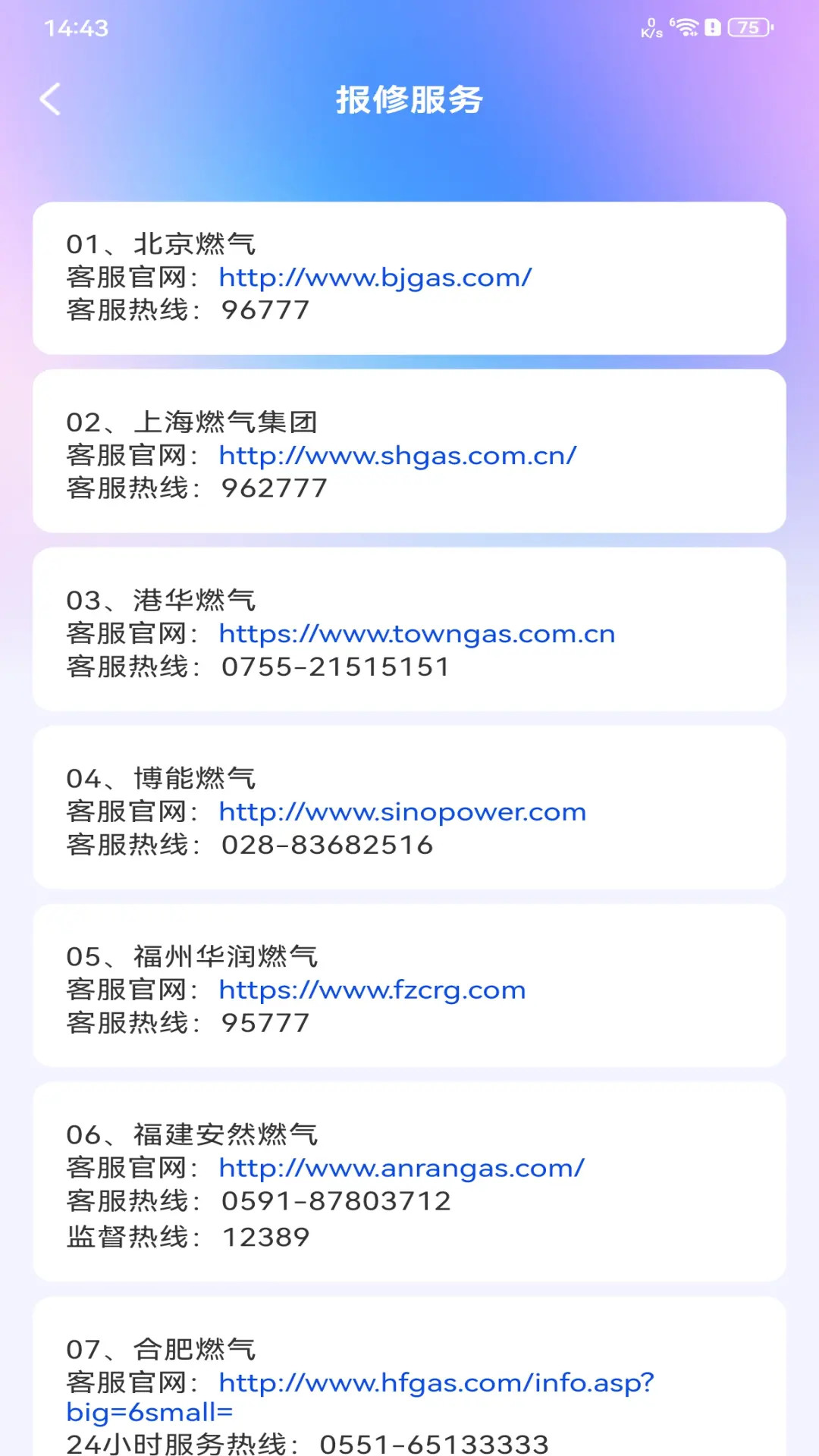Open the sinopower.com link for 博能燃气
The image size is (819, 1456).
402,811
